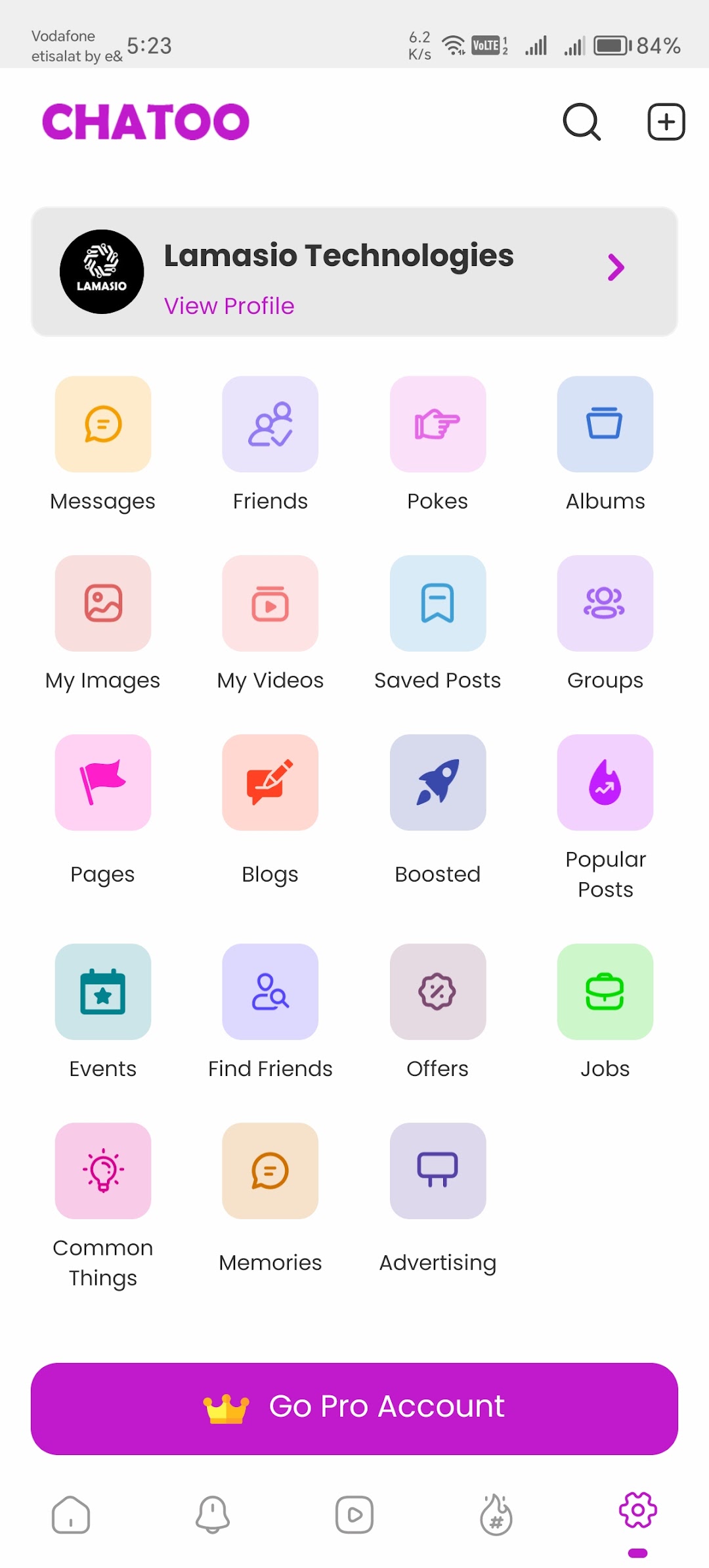Create a new post with plus icon
Image resolution: width=709 pixels, height=1568 pixels.
666,122
